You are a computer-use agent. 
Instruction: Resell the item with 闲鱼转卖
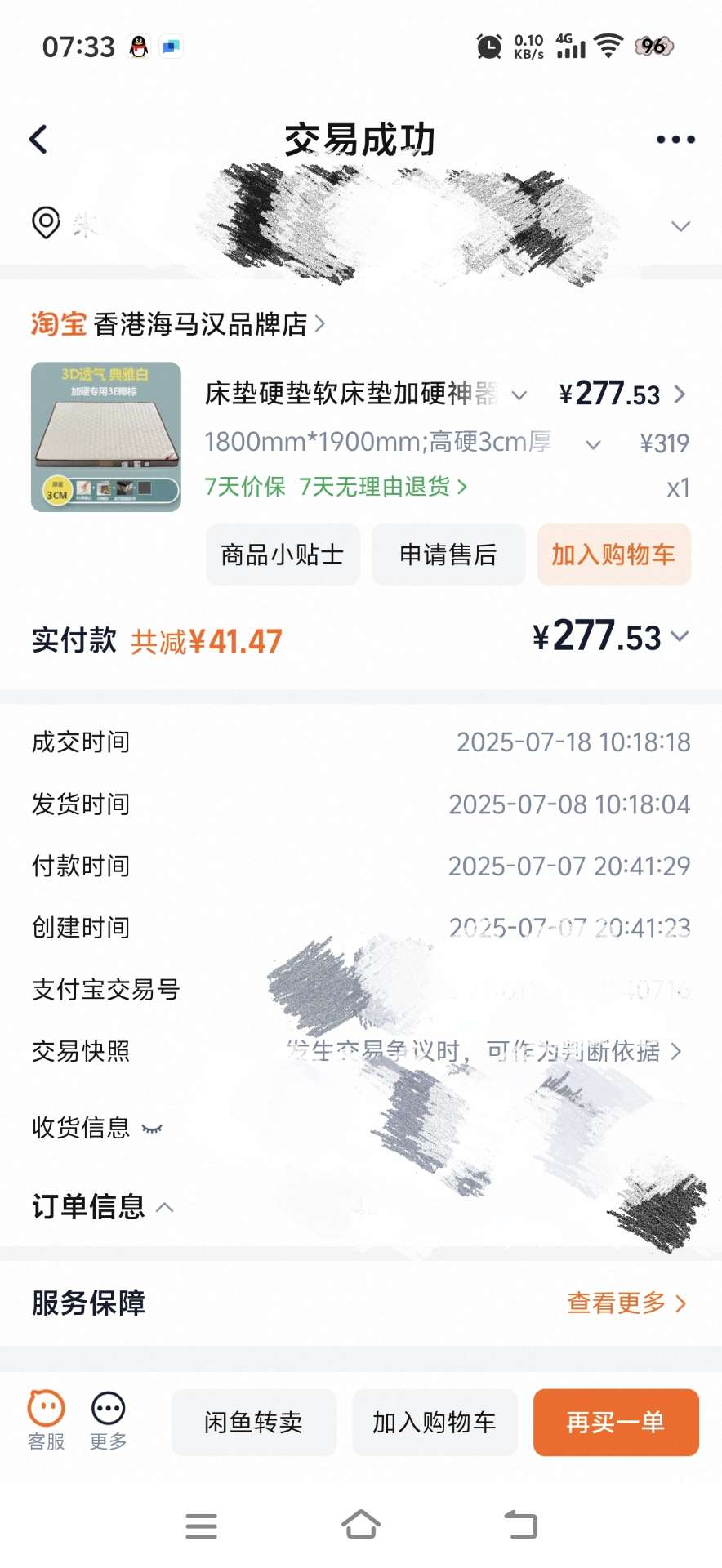254,1422
